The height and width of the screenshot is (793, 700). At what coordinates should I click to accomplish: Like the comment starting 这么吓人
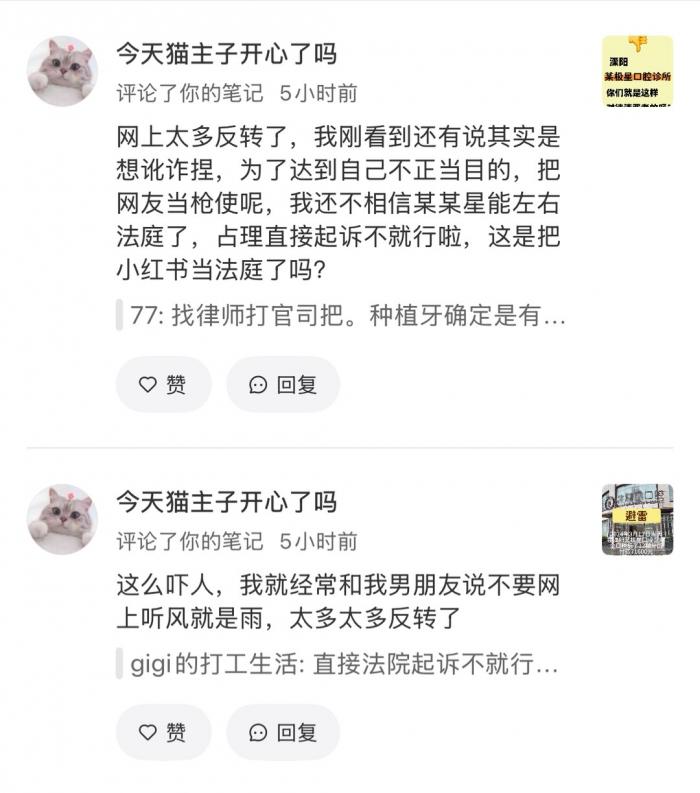pos(163,733)
